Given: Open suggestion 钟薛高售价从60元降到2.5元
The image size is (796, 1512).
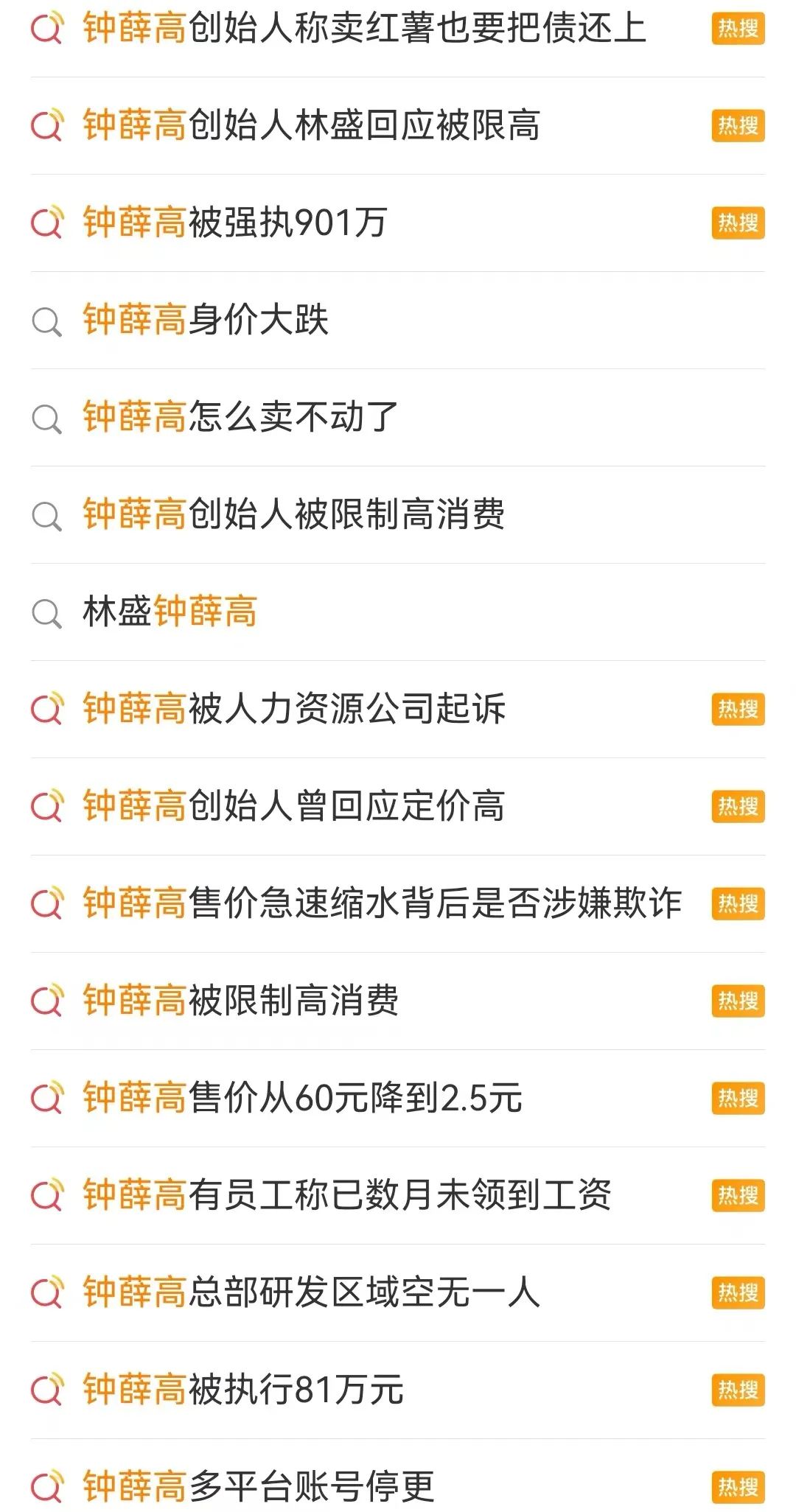Looking at the screenshot, I should (302, 1098).
